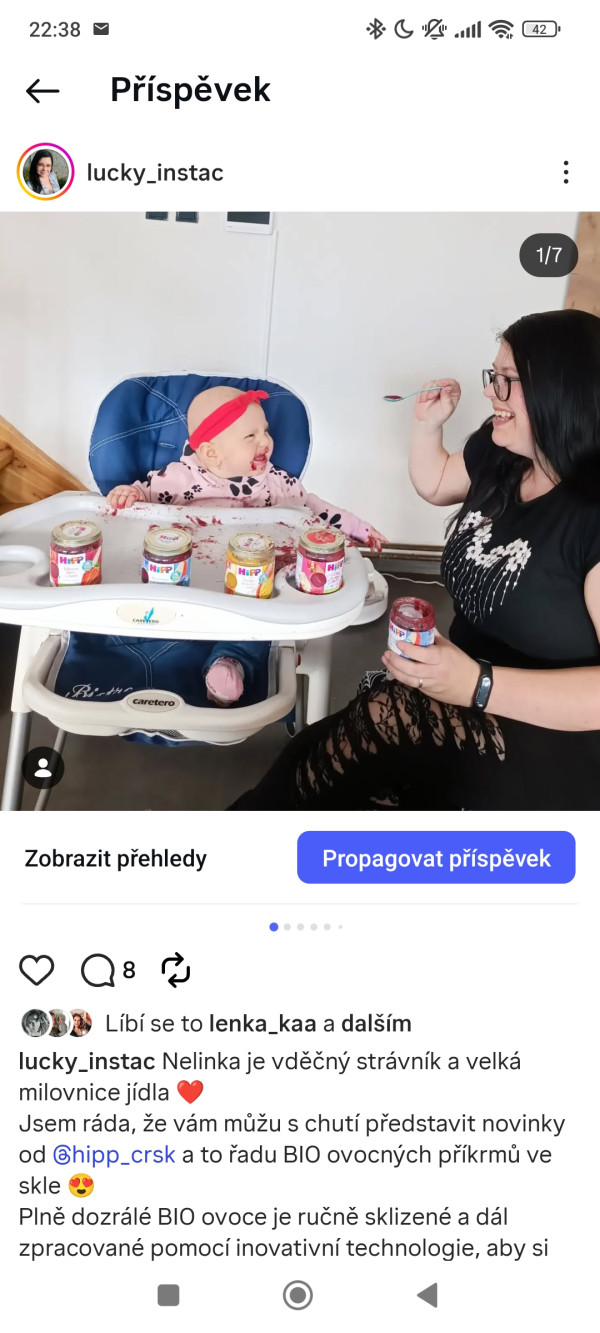Tap the system home button
Screen dimensions: 600x1333
pyautogui.click(x=298, y=1296)
